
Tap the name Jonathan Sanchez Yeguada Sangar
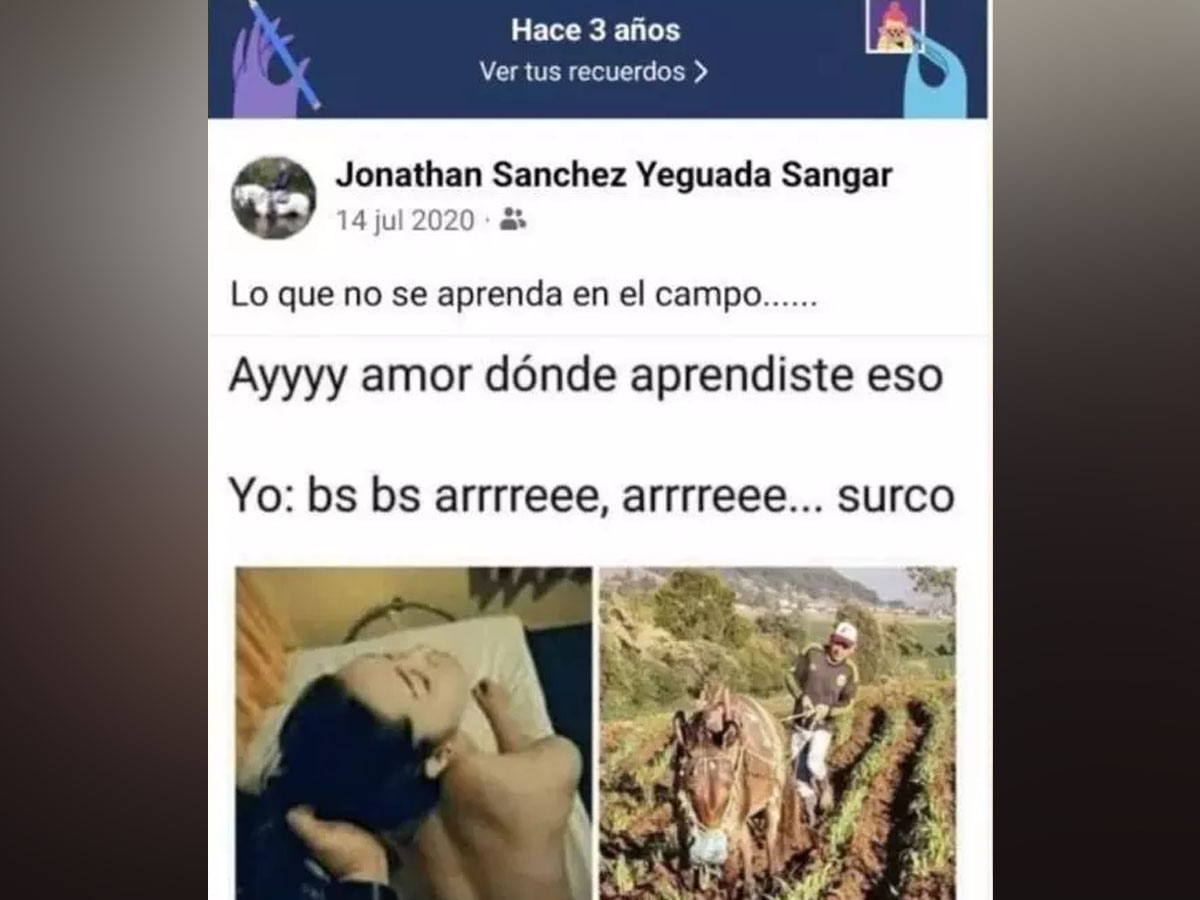(613, 176)
